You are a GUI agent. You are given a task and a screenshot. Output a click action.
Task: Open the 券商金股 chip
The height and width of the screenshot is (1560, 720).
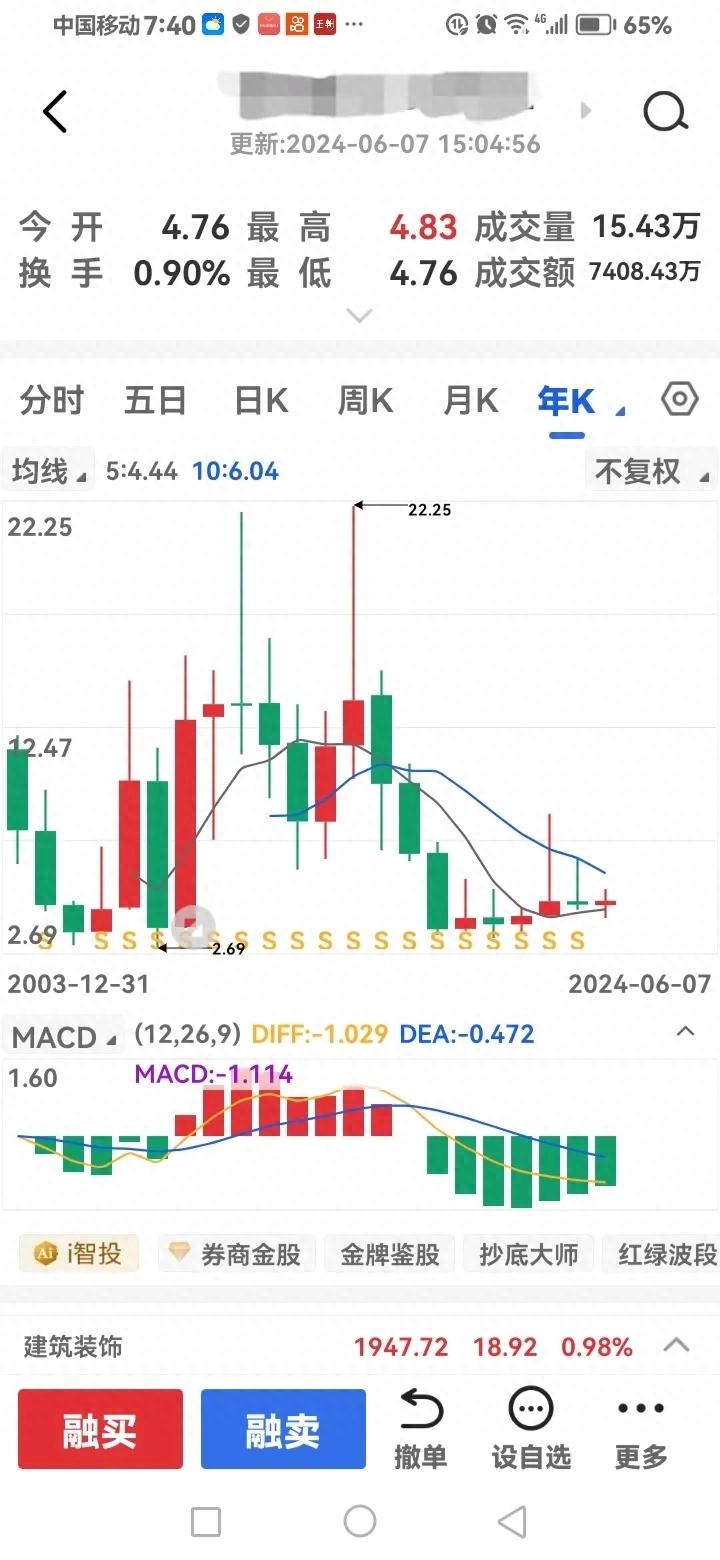click(x=236, y=1253)
